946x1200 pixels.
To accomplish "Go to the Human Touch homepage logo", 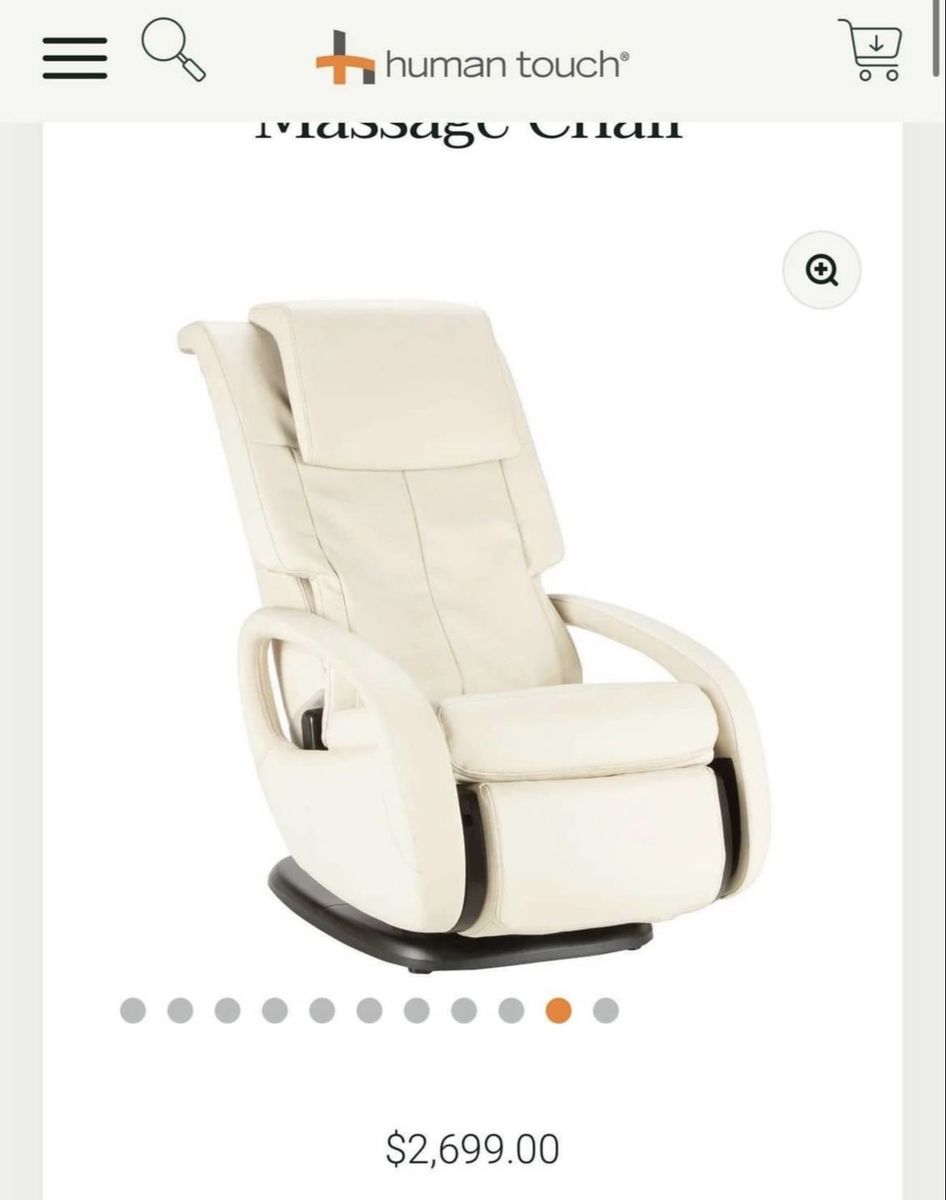I will click(472, 64).
